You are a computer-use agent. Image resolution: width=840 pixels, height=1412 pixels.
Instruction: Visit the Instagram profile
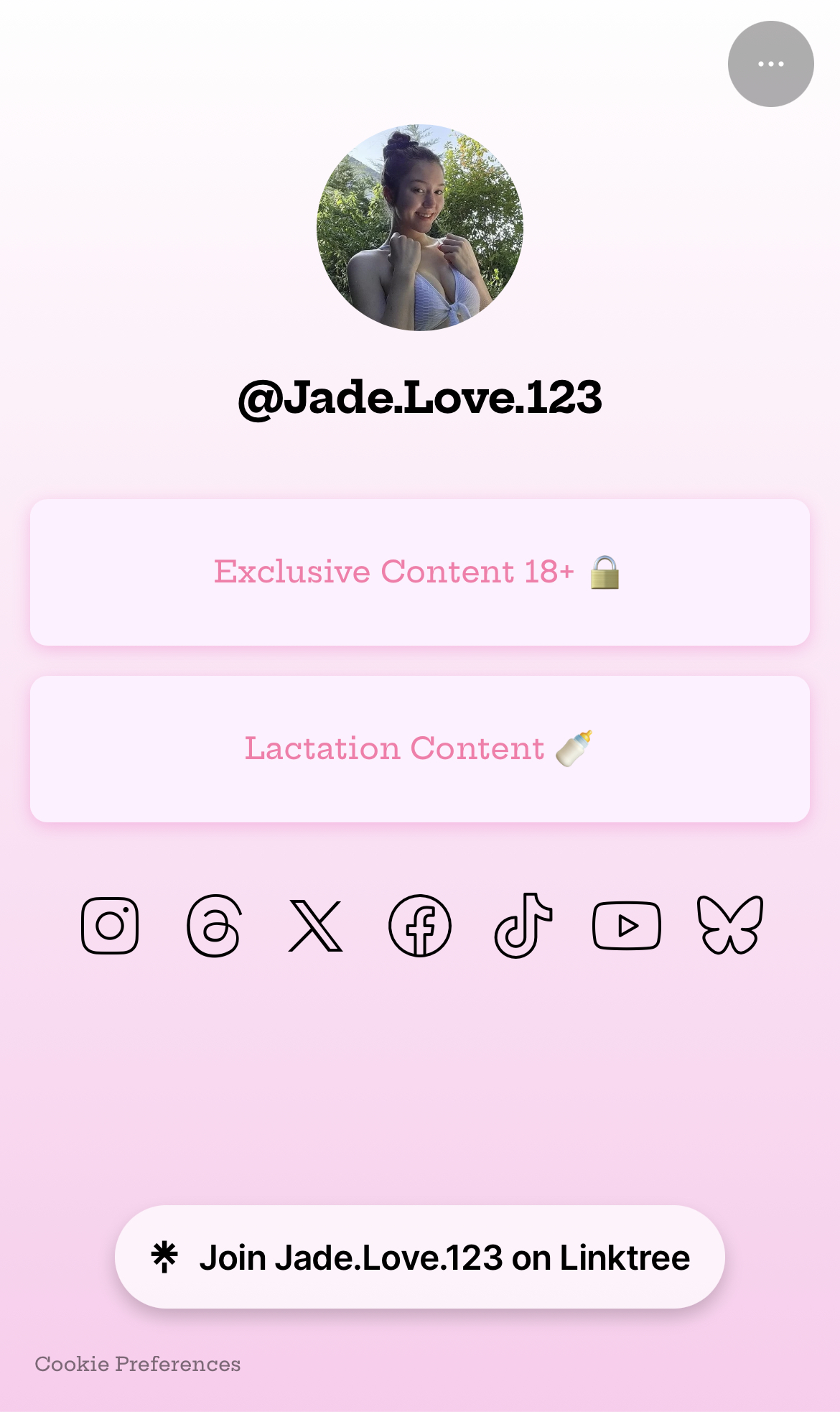(110, 926)
